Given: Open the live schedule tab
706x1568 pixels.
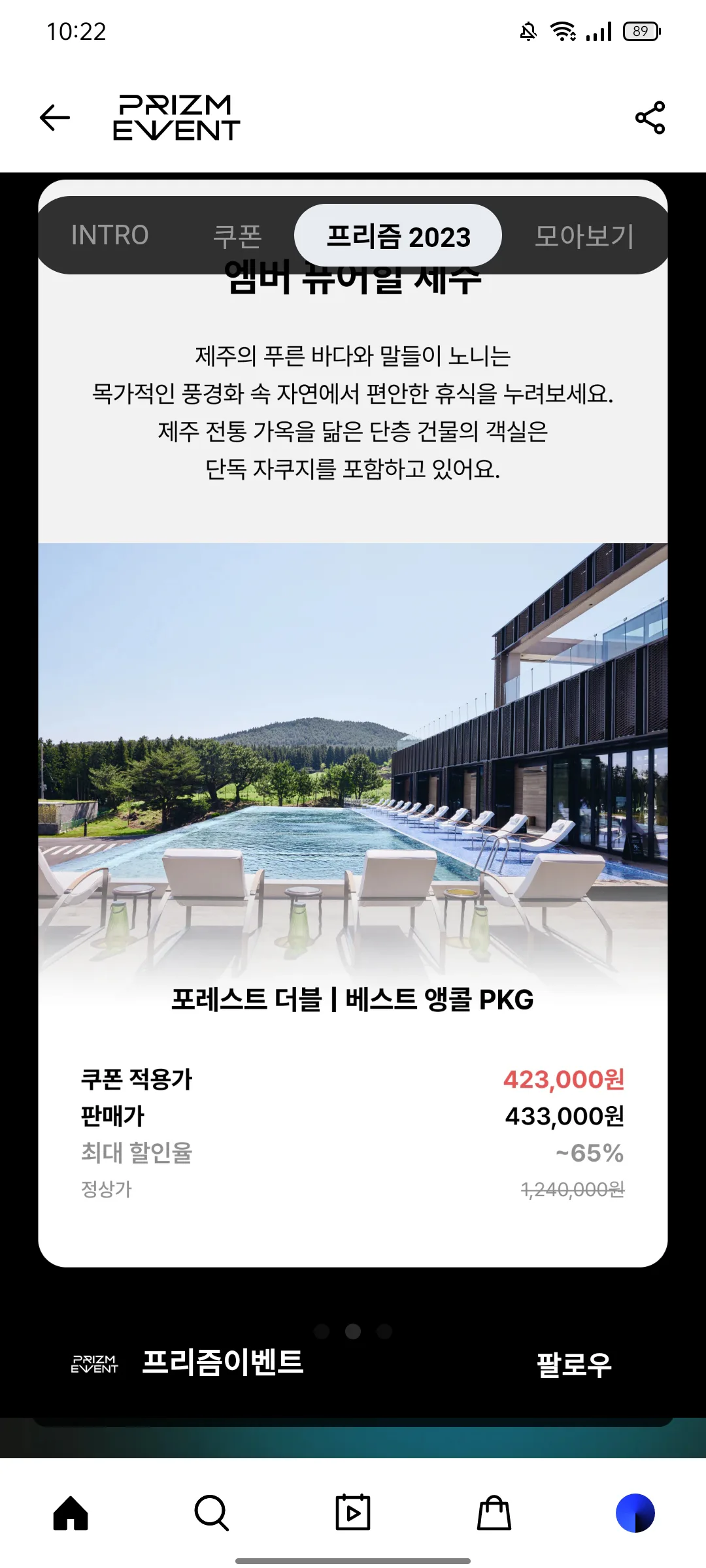Looking at the screenshot, I should pos(353,1512).
